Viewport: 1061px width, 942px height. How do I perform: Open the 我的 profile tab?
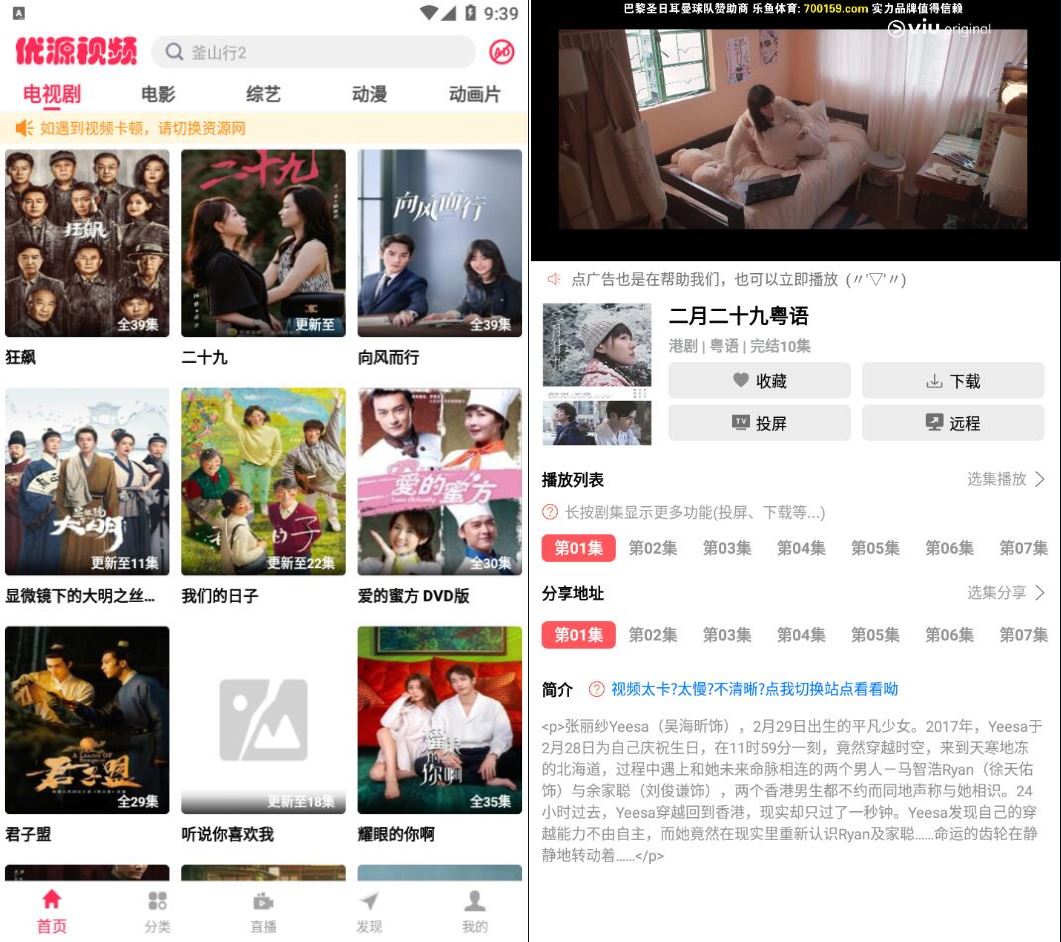(x=475, y=911)
